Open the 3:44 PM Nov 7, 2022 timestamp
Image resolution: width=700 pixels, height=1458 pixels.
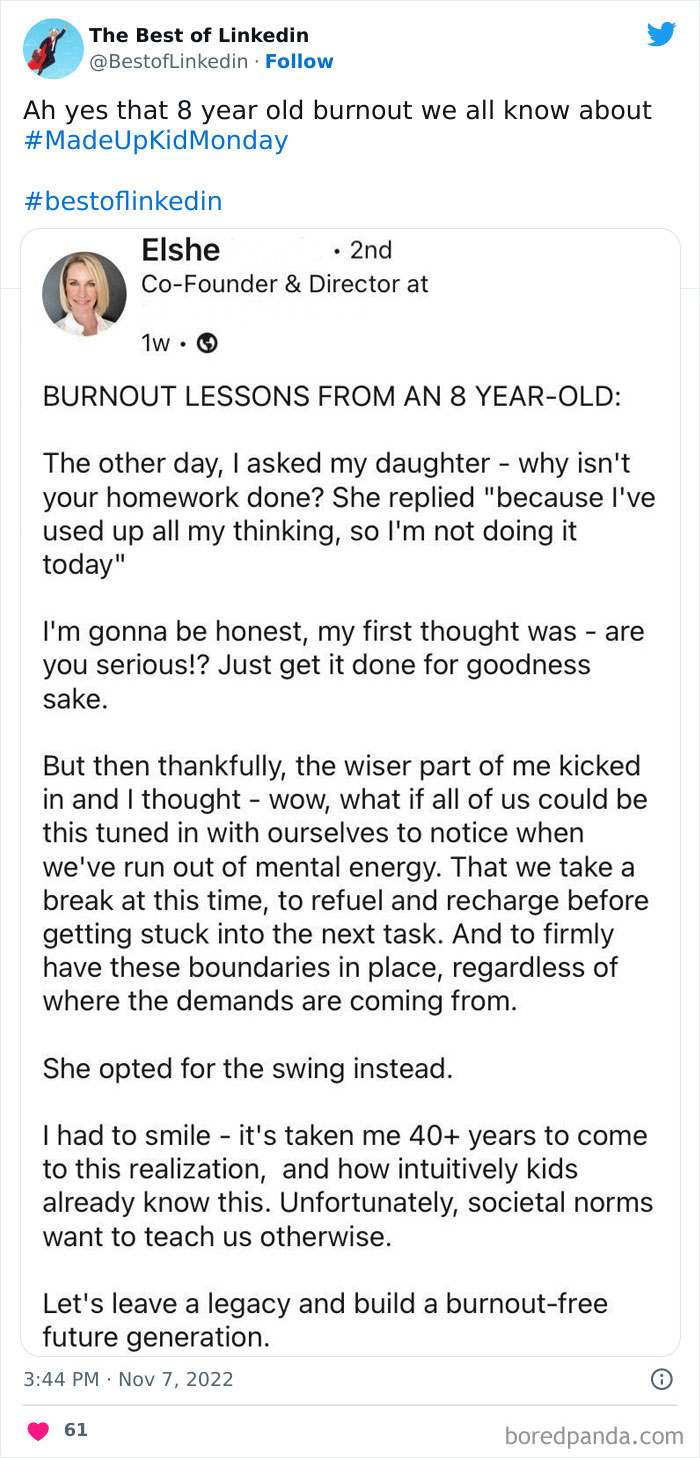coord(128,1380)
